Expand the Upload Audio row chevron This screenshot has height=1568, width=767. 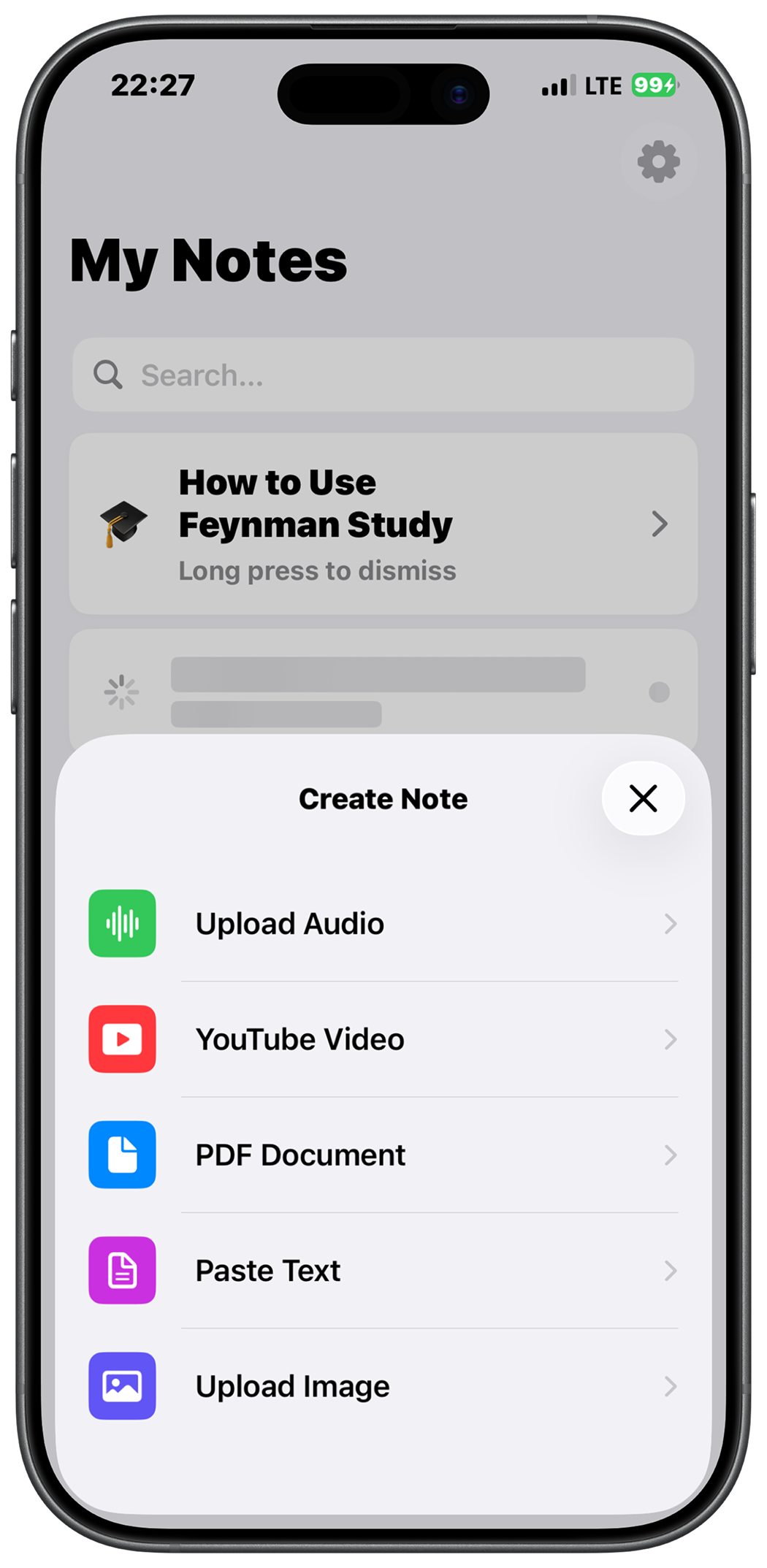pyautogui.click(x=671, y=923)
